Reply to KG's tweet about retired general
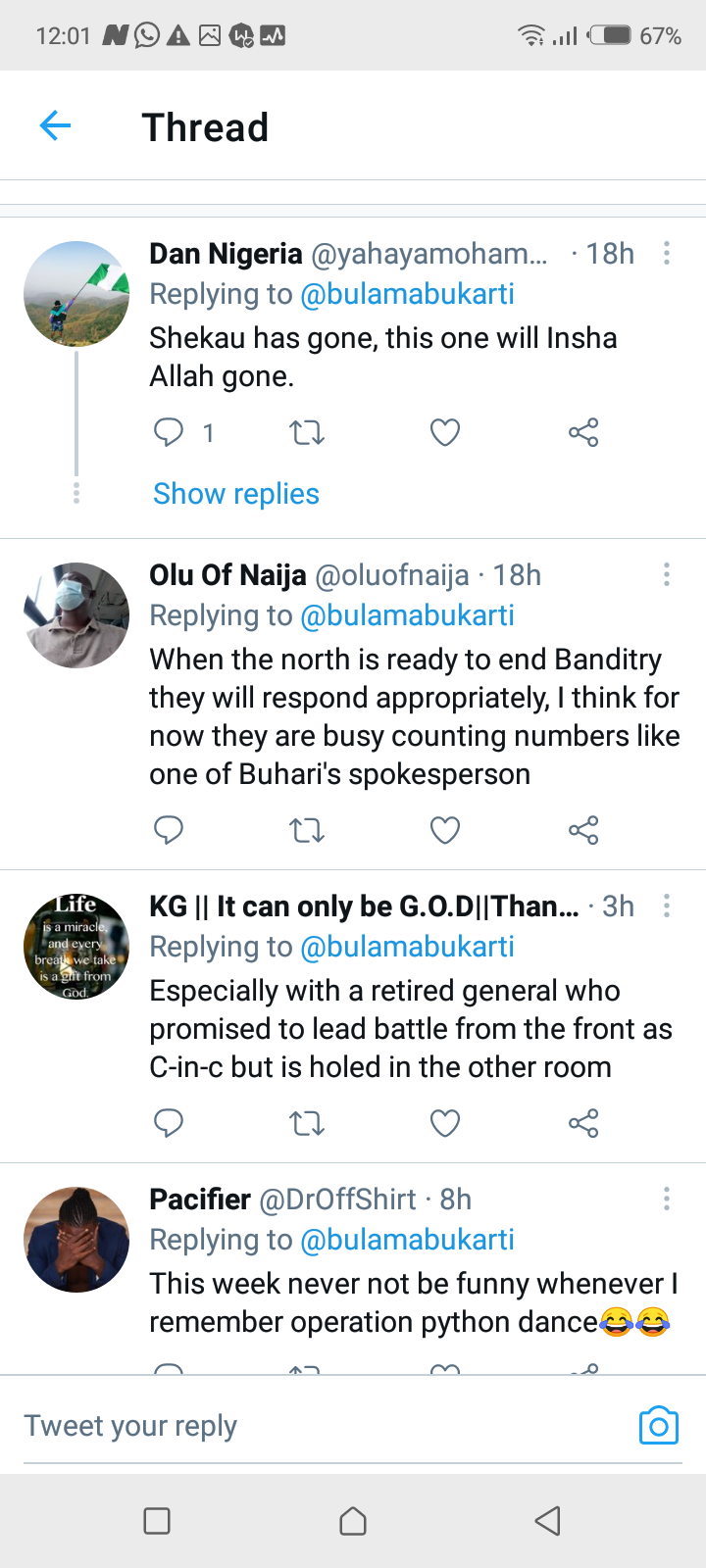 [169, 1122]
